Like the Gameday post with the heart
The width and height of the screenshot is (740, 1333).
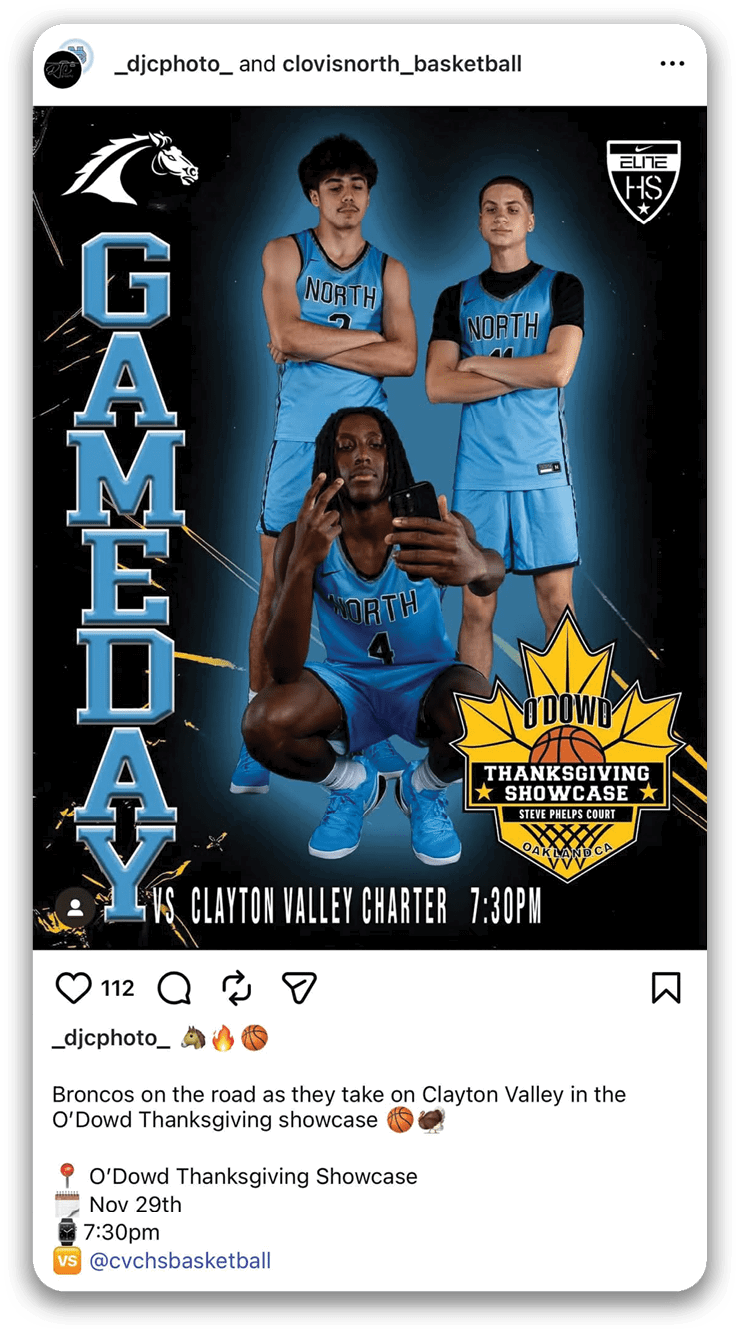73,988
